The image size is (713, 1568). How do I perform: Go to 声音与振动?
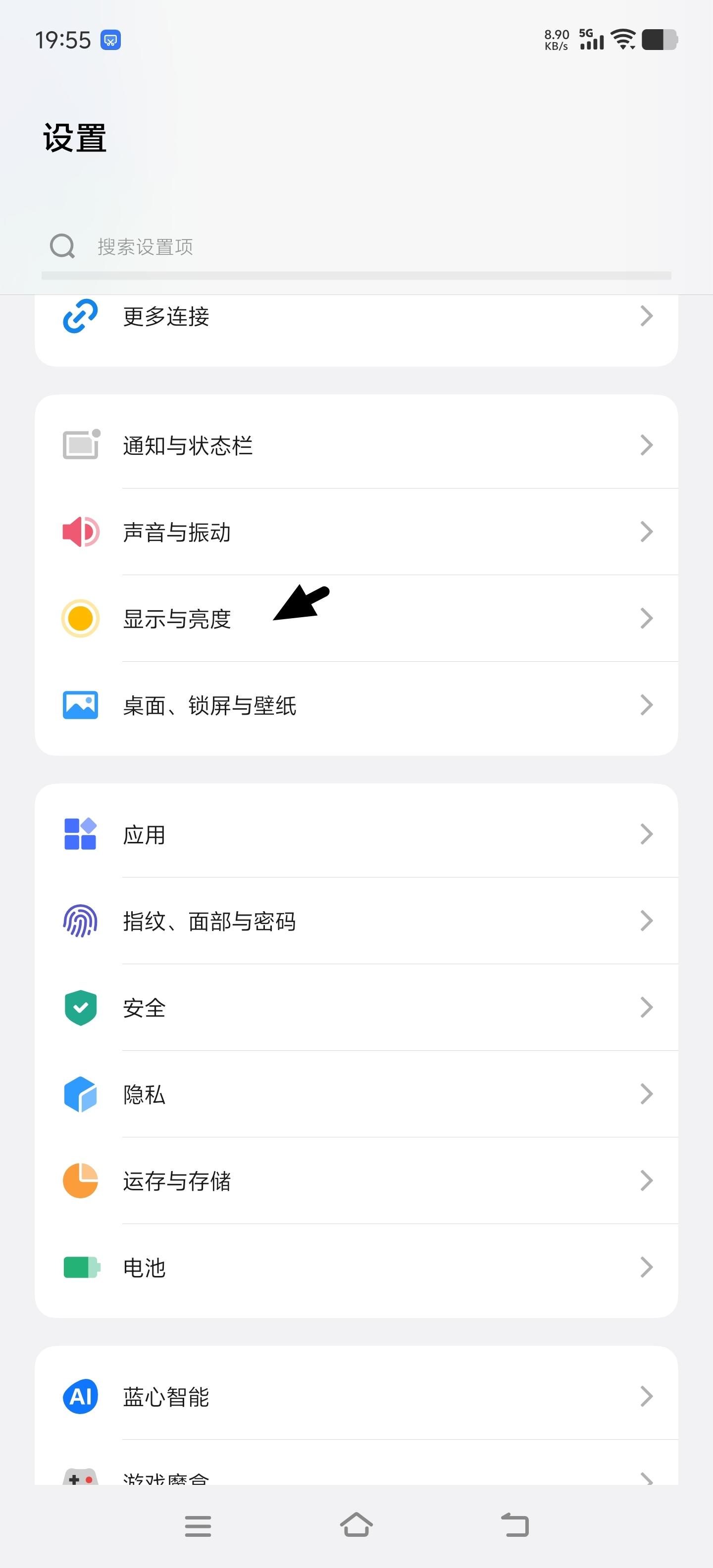[x=356, y=532]
